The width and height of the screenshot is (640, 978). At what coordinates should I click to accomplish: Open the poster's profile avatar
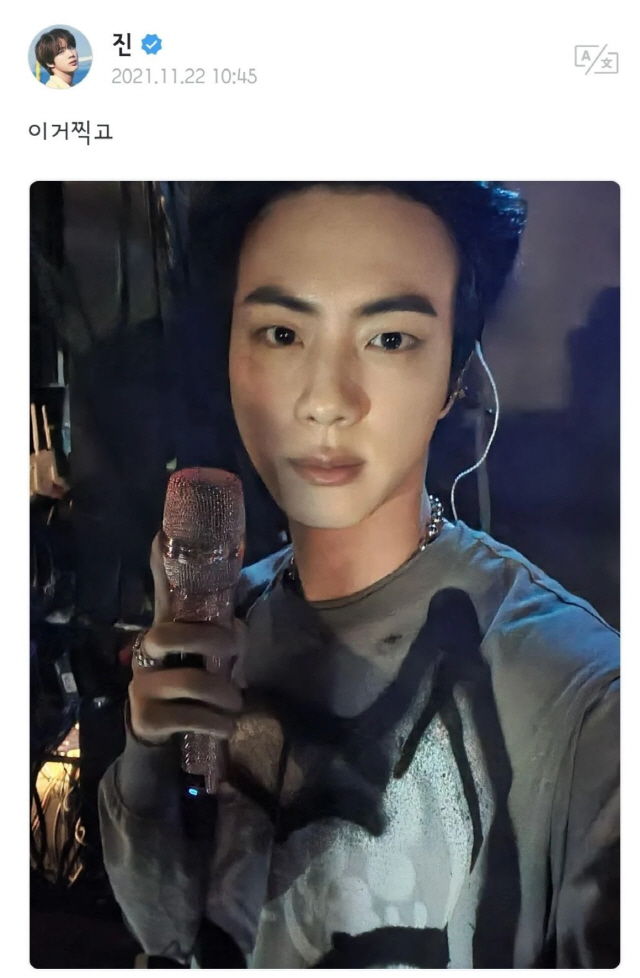(x=60, y=57)
